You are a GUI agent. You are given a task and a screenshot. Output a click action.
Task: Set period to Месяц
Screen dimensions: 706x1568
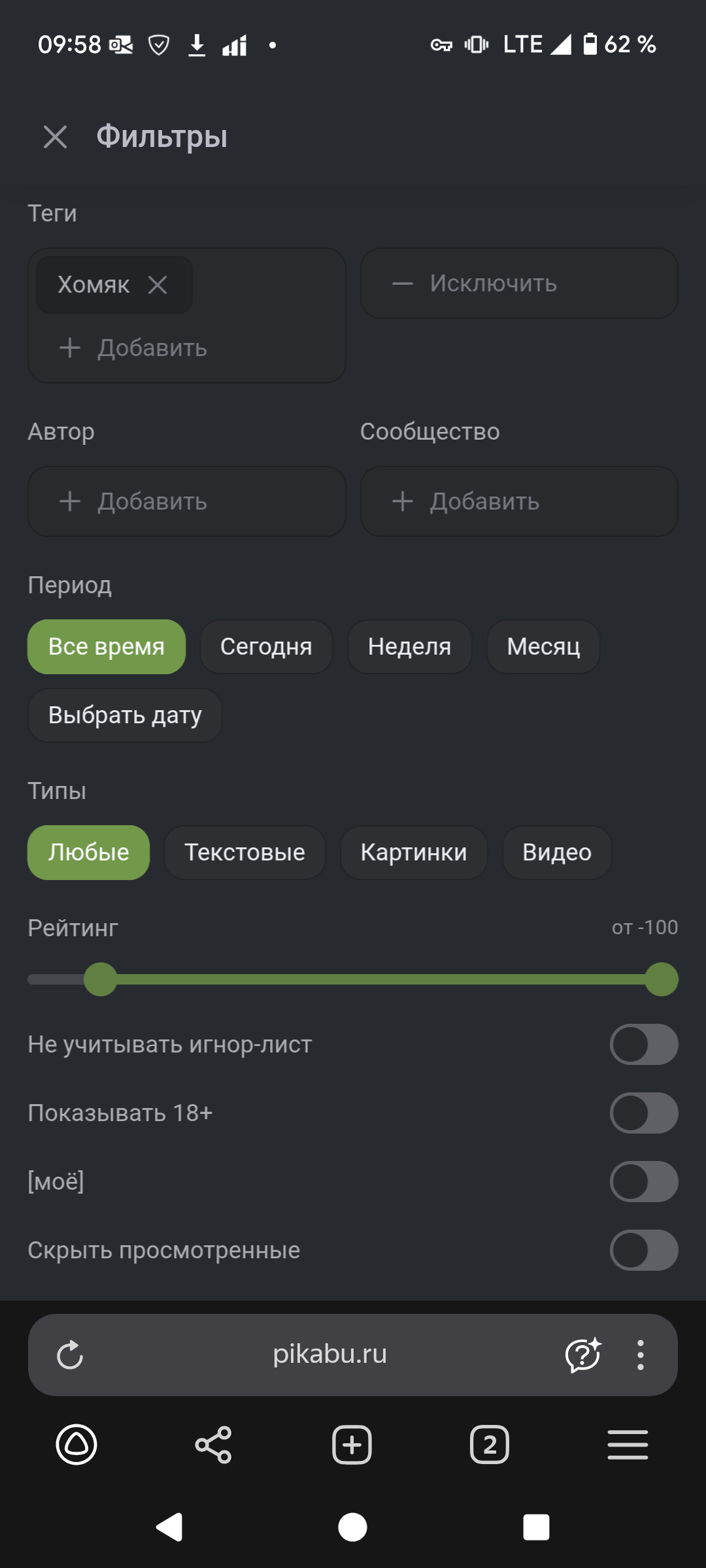[543, 647]
